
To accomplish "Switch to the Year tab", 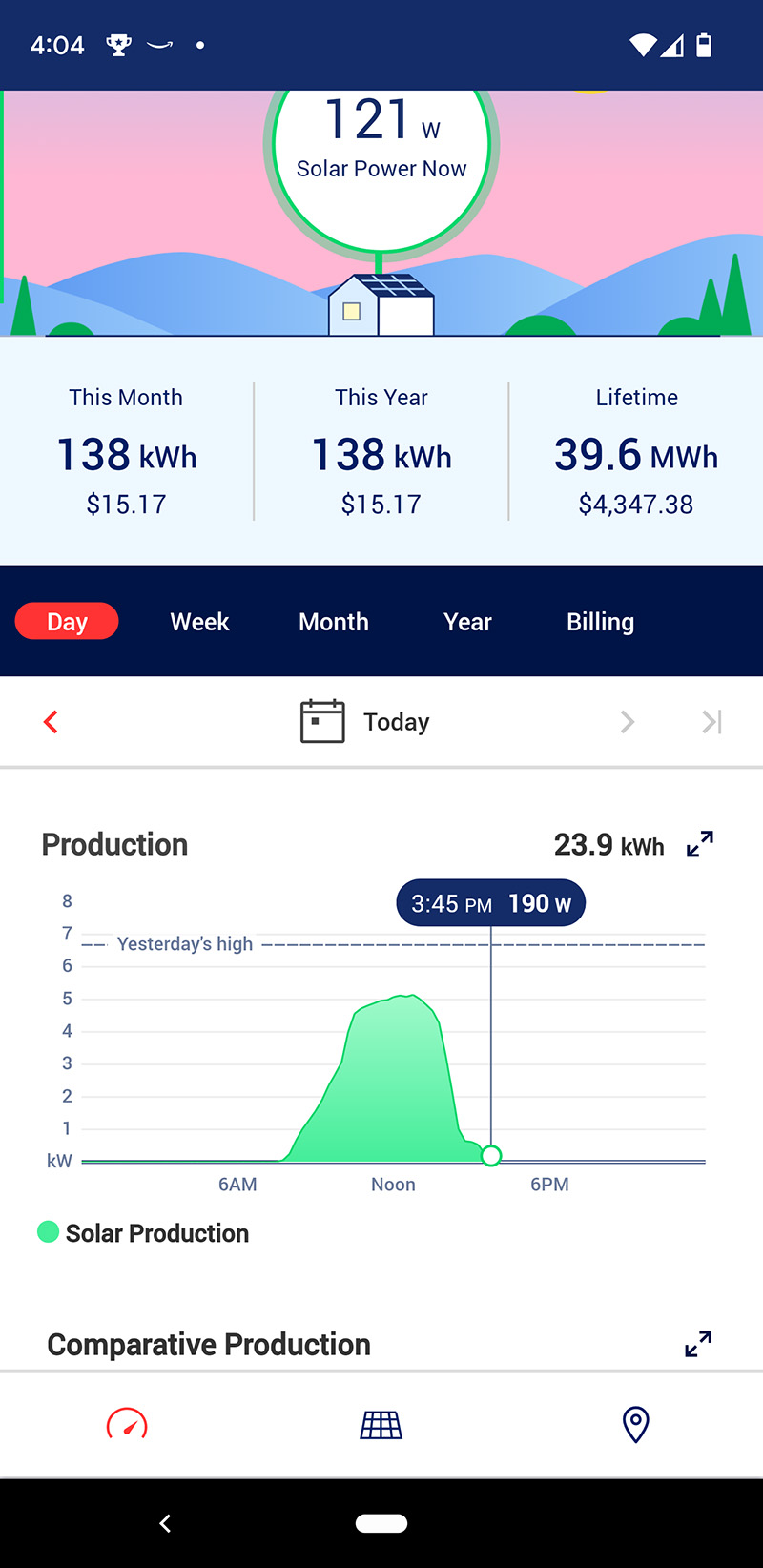I will pos(467,622).
